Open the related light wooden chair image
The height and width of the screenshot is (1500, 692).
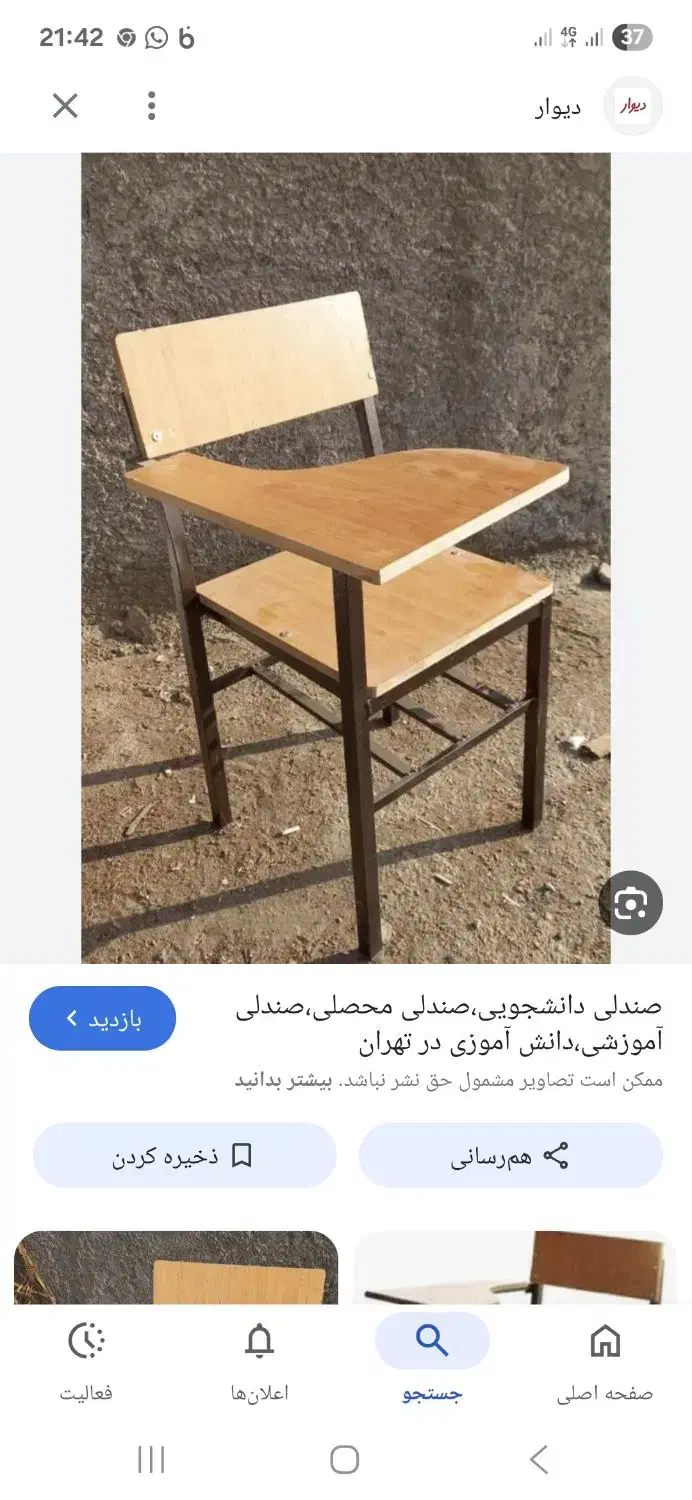coord(176,1268)
